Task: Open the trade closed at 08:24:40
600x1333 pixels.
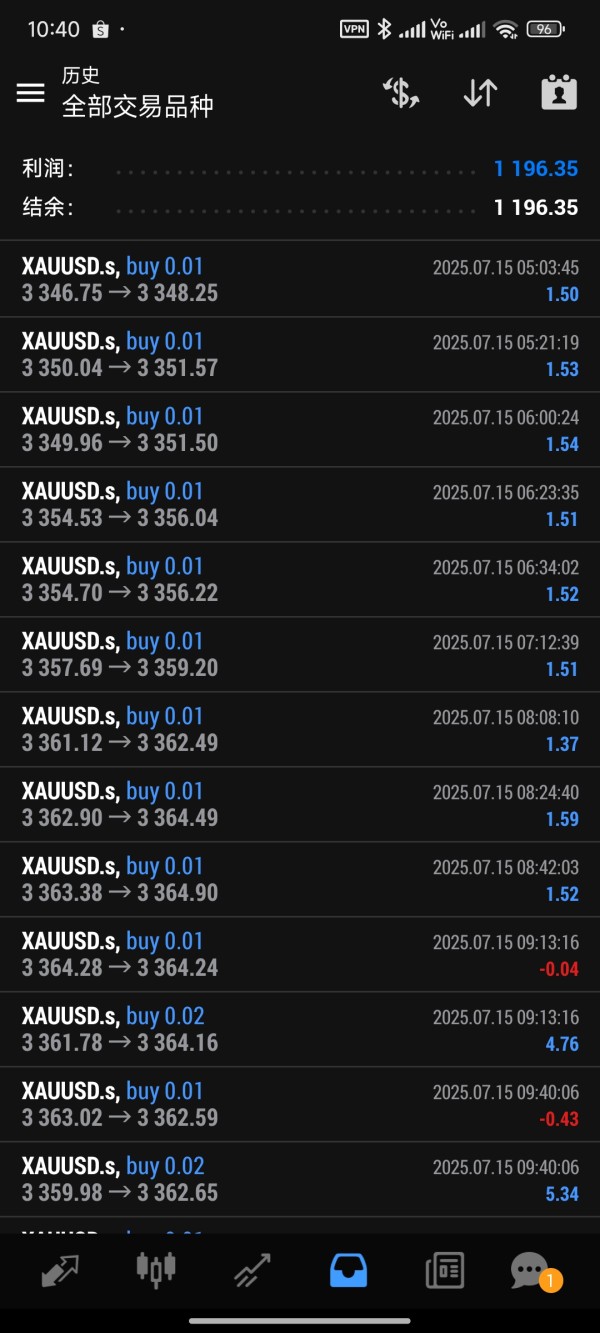Action: click(300, 805)
